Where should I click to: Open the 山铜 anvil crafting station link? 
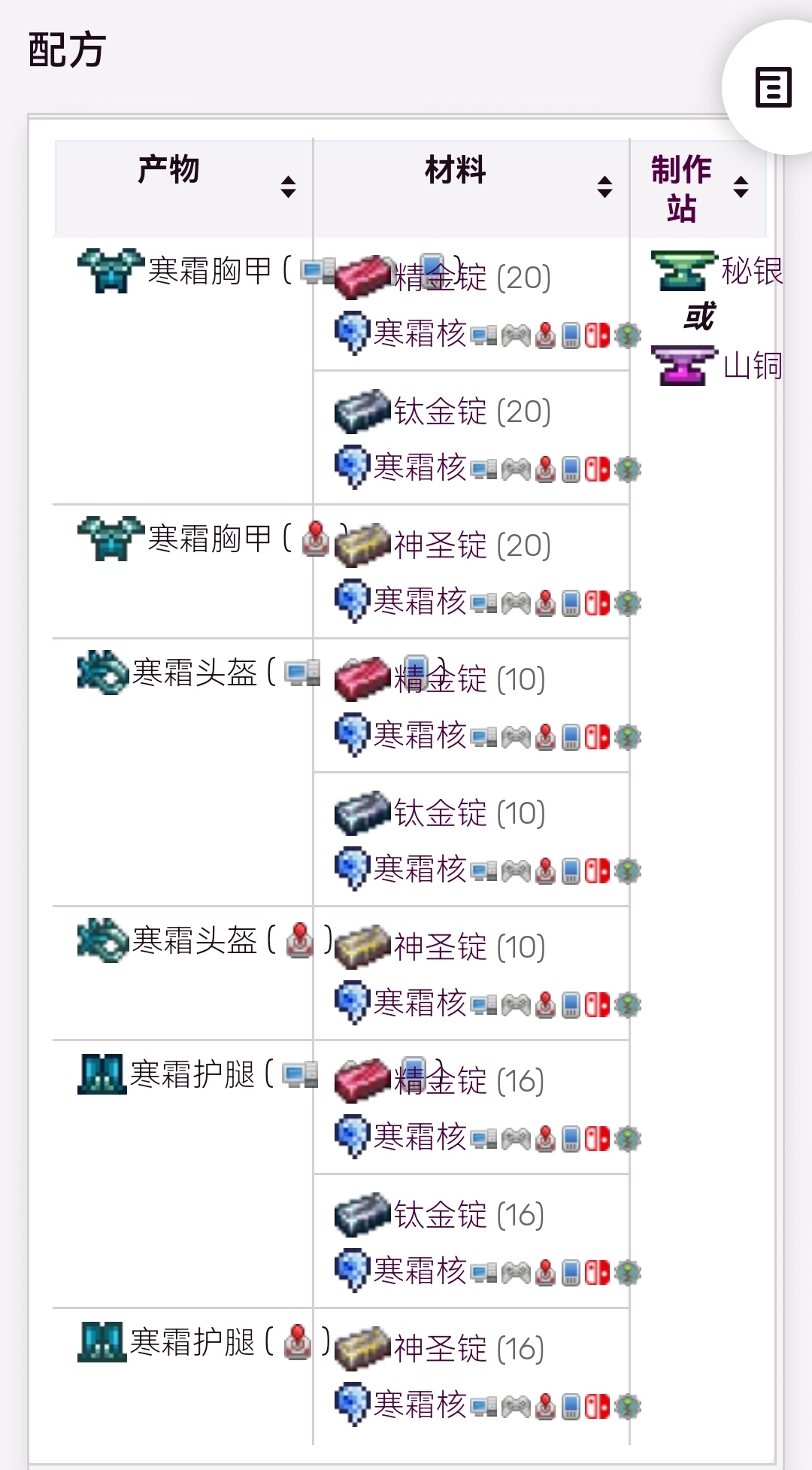point(752,366)
